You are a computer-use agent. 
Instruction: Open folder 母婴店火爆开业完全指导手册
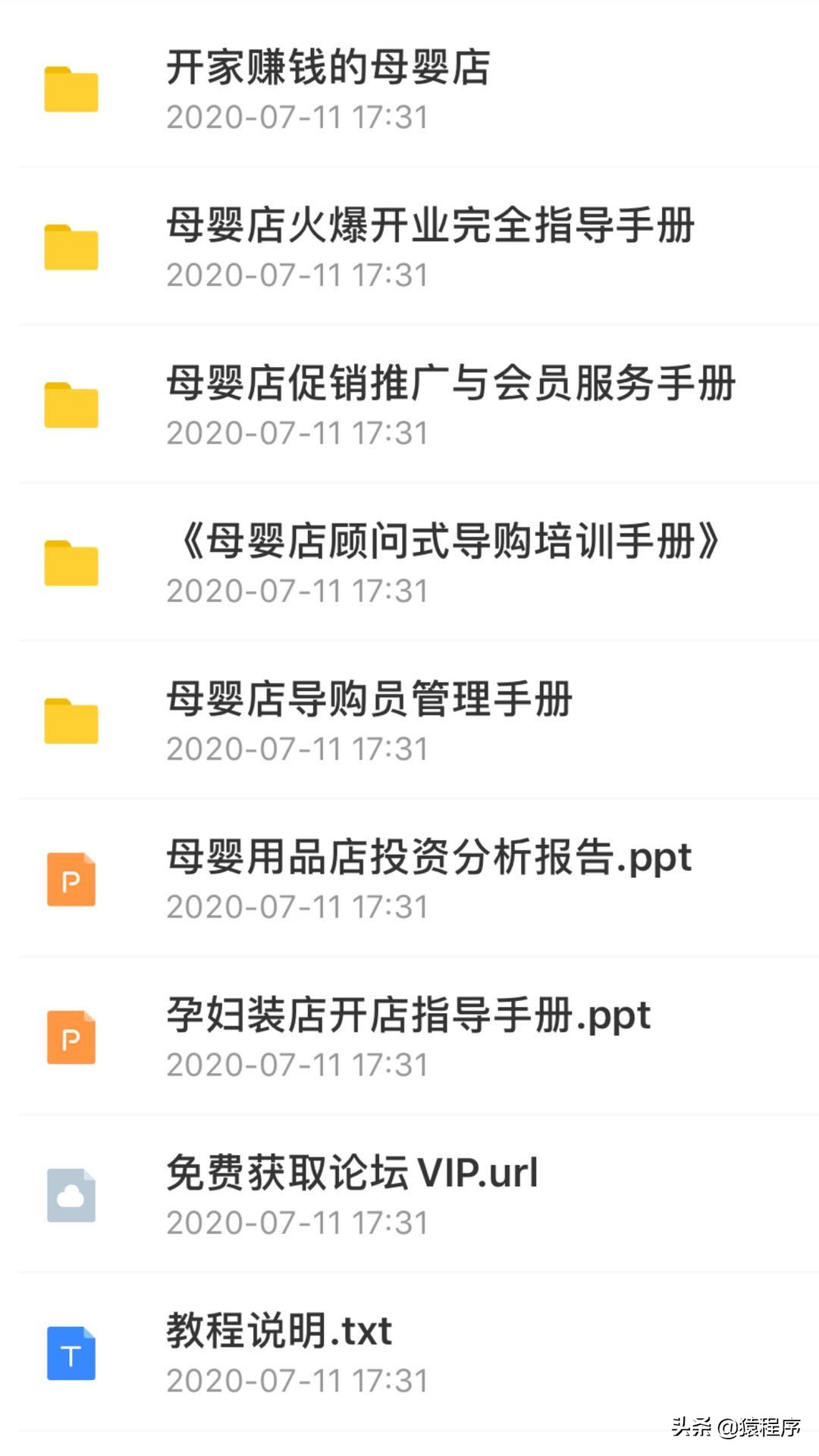click(409, 246)
